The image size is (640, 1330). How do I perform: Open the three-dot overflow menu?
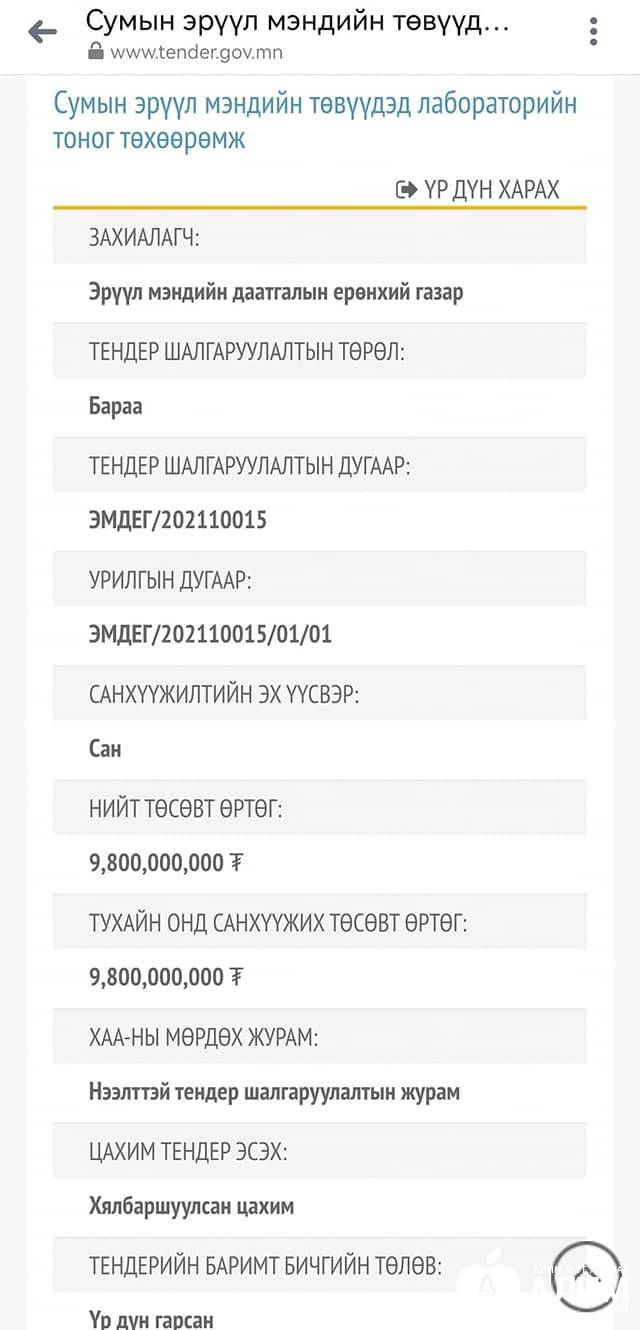tap(594, 33)
